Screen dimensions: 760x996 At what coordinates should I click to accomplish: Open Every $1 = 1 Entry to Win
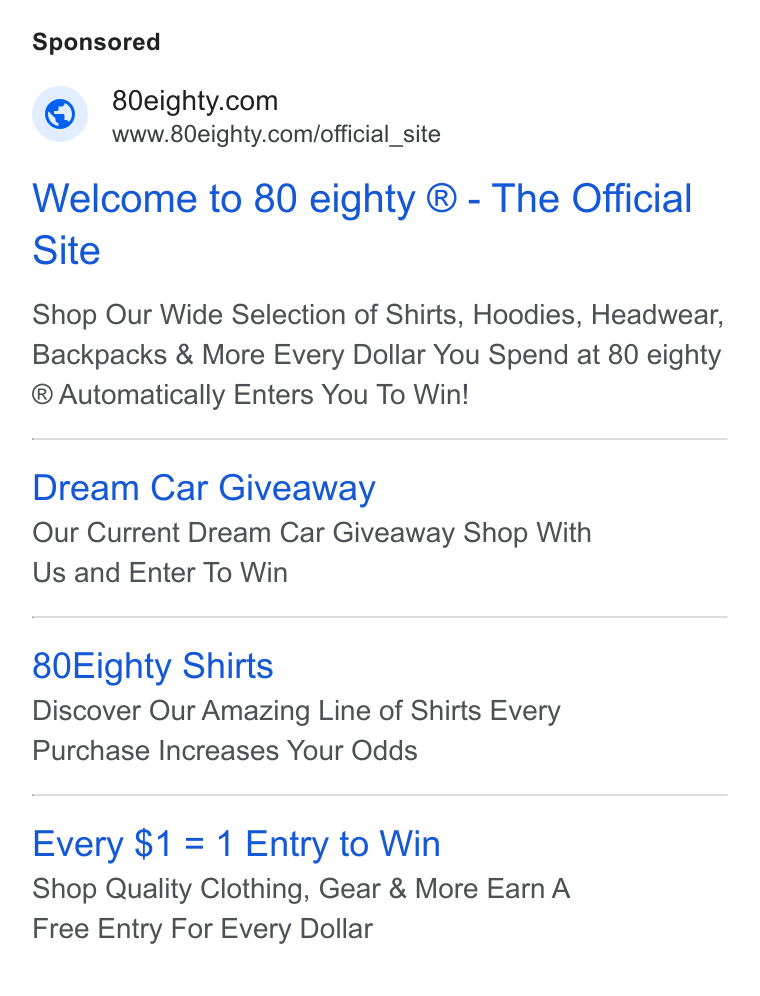[236, 844]
